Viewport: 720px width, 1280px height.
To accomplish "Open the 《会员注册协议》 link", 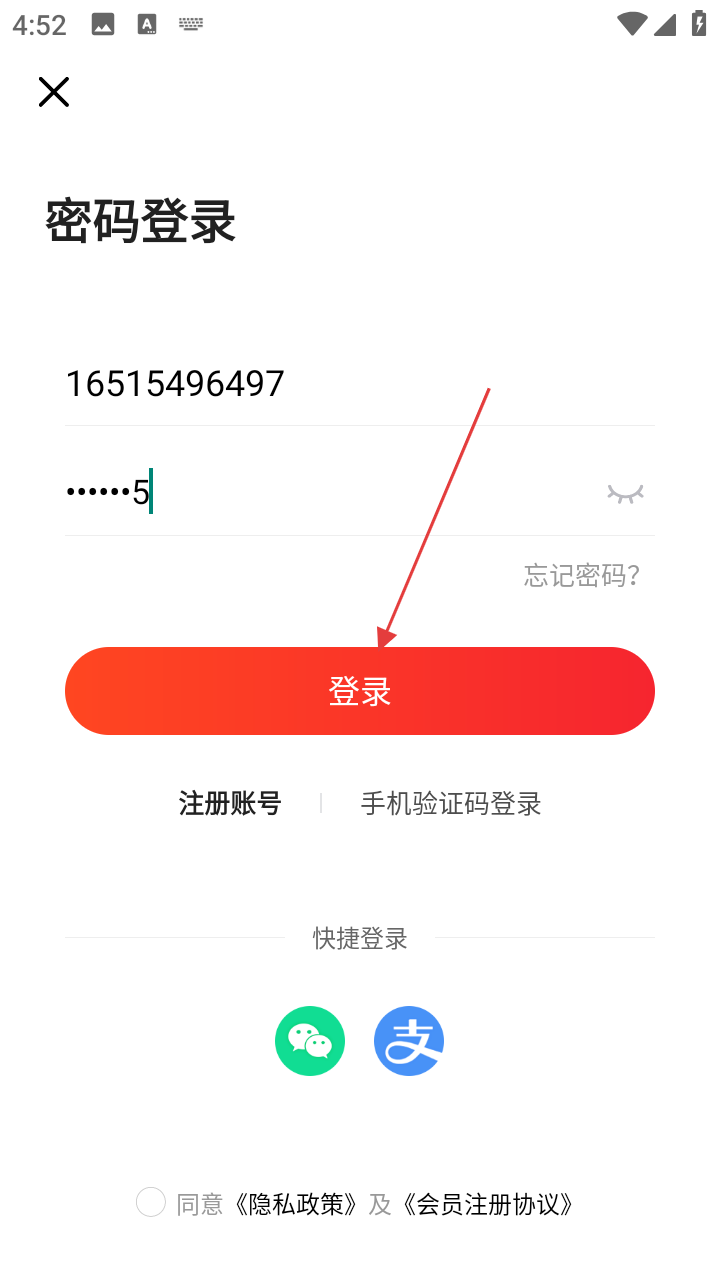I will click(488, 1204).
